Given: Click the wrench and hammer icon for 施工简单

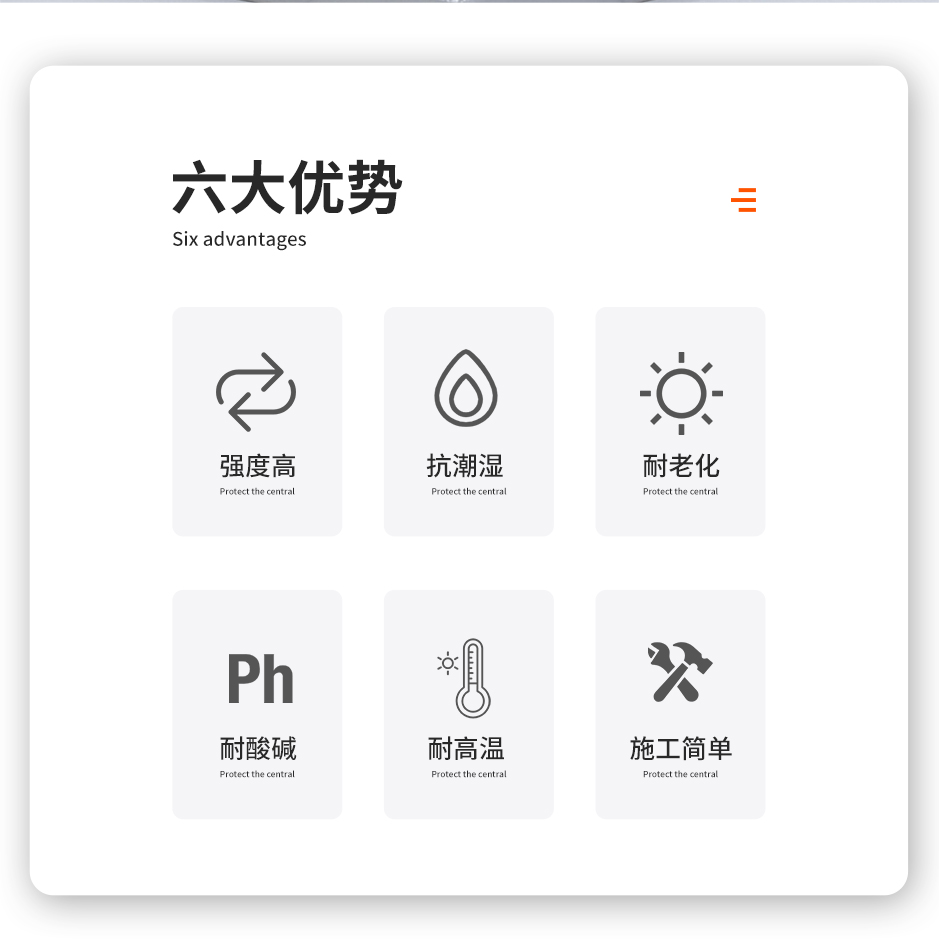Looking at the screenshot, I should click(x=680, y=670).
